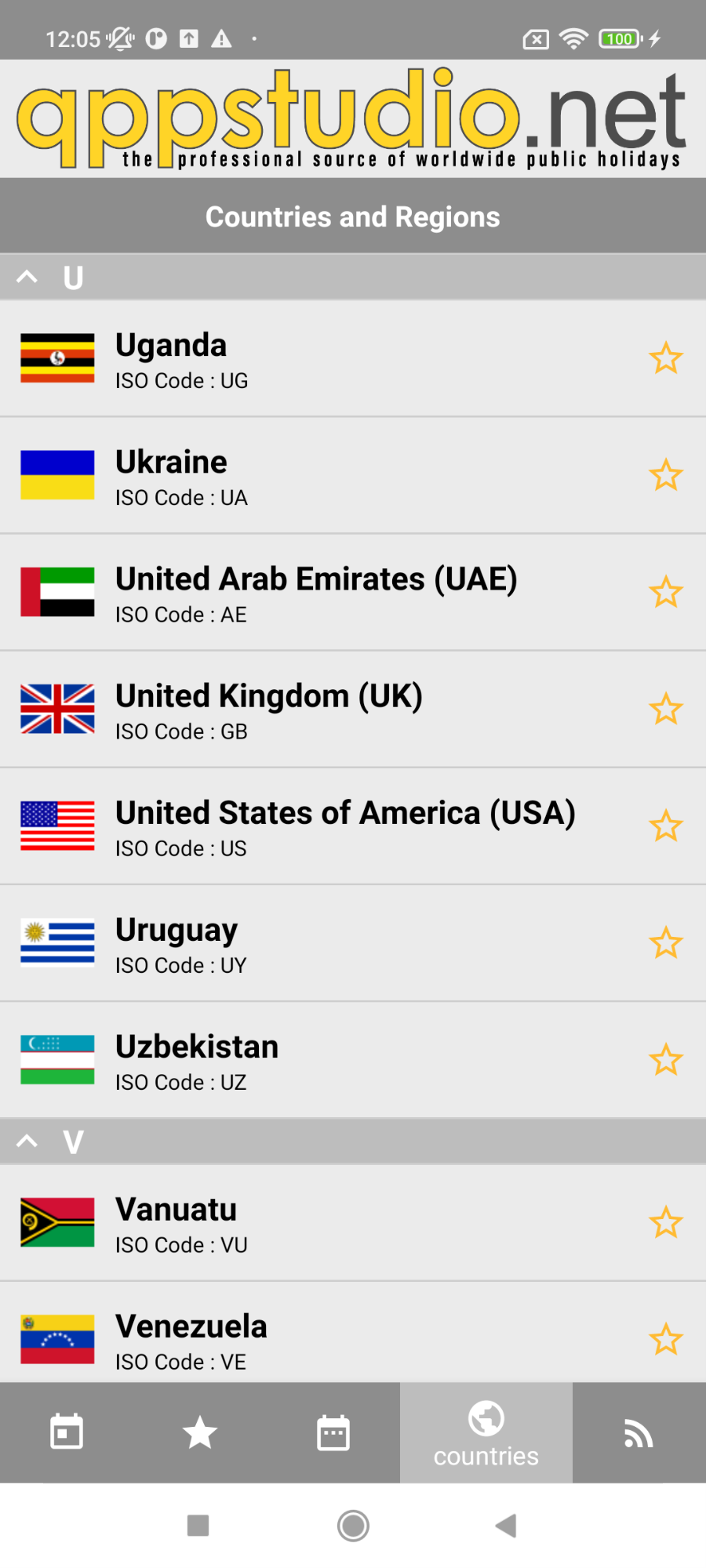Go back using system back button
The height and width of the screenshot is (1568, 706).
tap(507, 1526)
